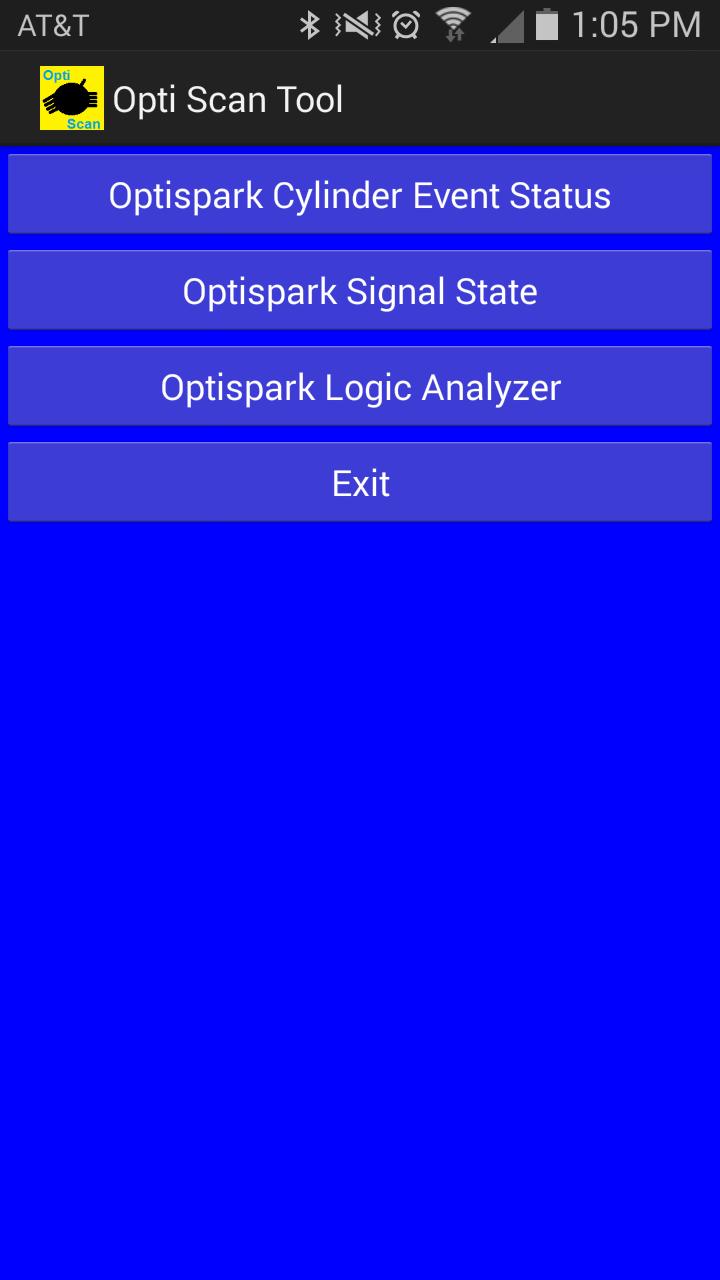Screen dimensions: 720x1280
Task: Tap the Bluetooth status bar icon
Action: pos(311,25)
